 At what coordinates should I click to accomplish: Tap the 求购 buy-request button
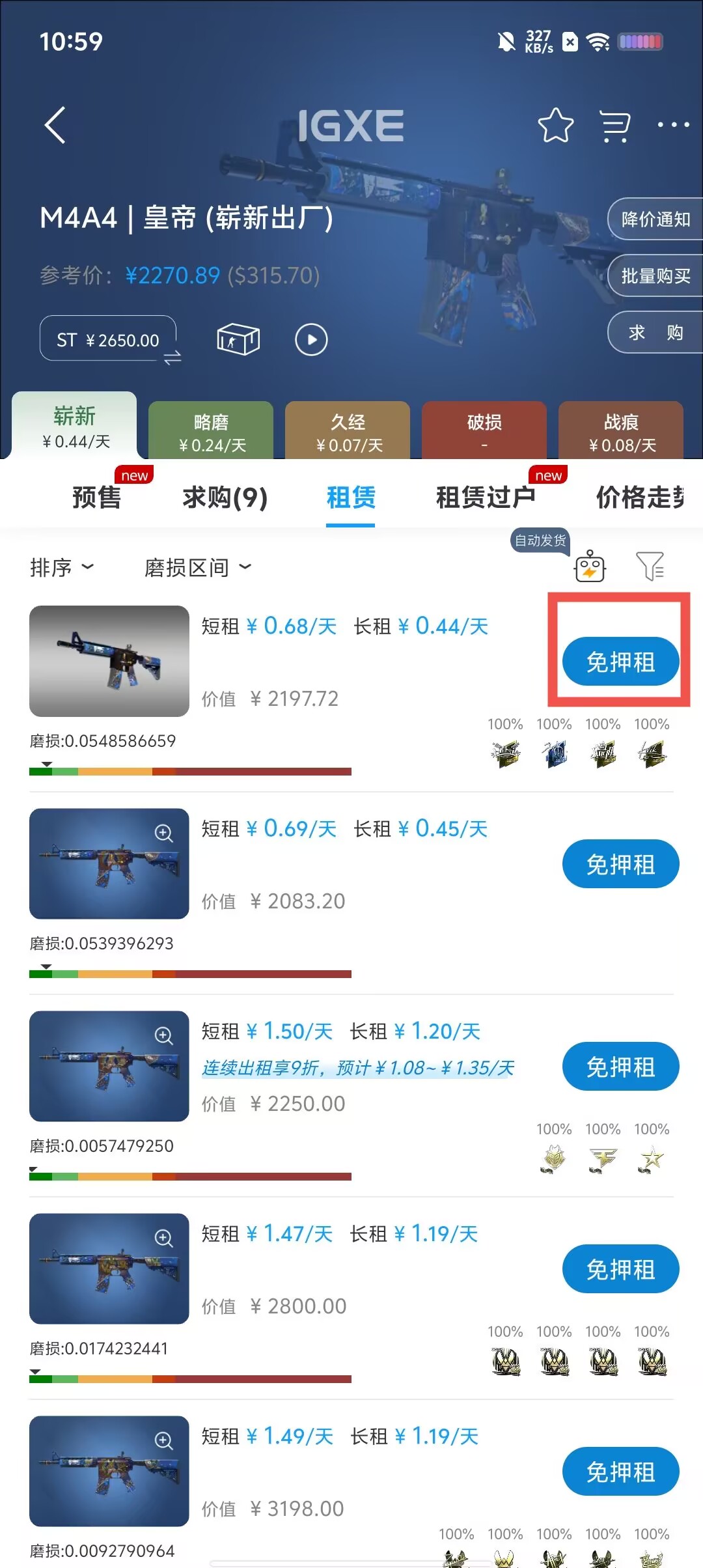[x=655, y=333]
